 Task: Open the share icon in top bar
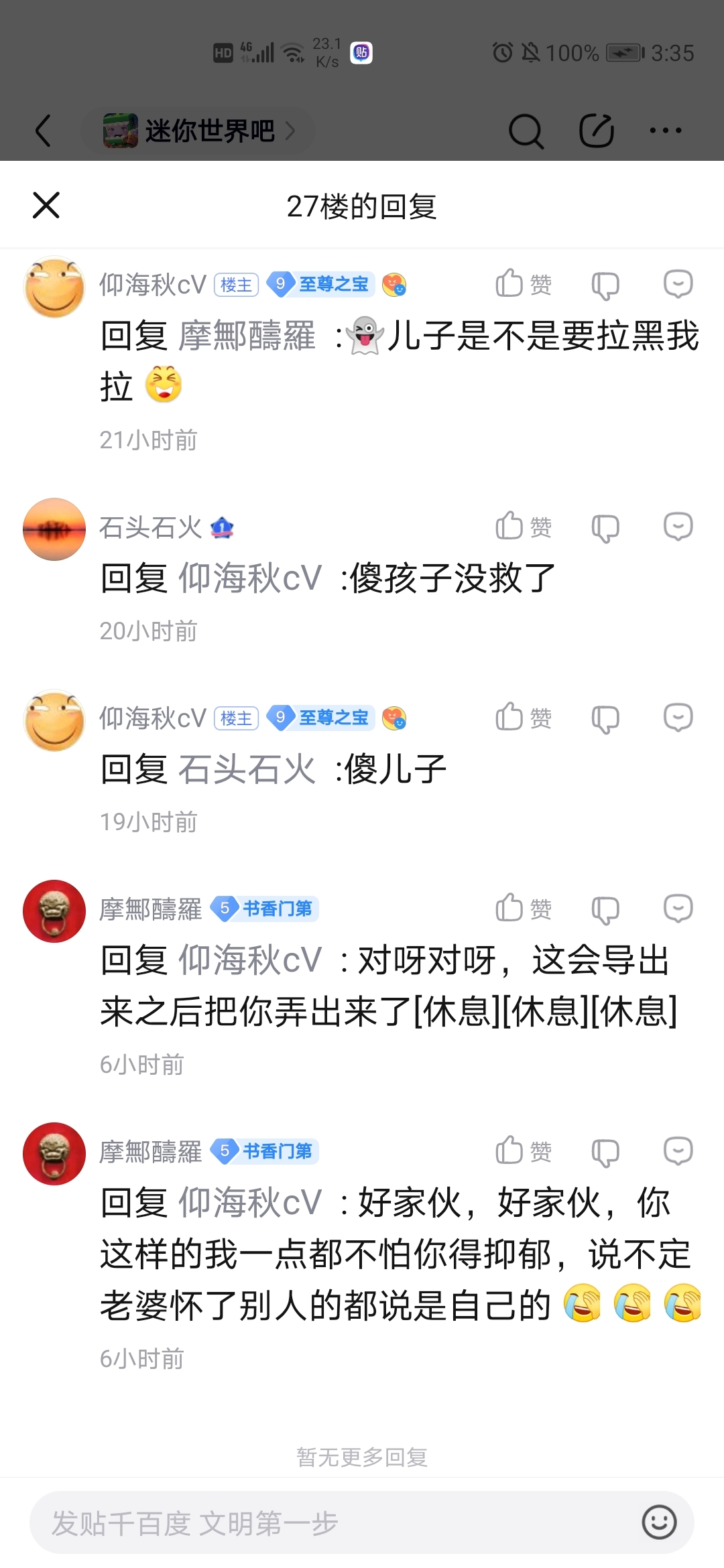coord(596,130)
